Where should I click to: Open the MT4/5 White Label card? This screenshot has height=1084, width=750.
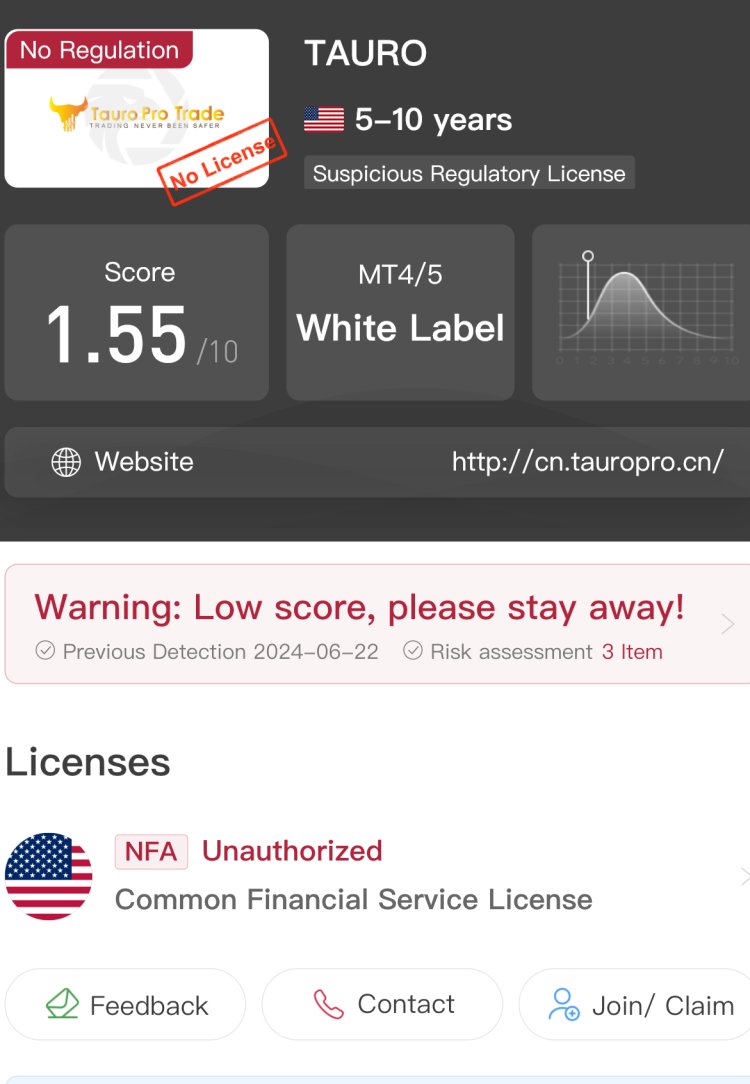[x=400, y=313]
